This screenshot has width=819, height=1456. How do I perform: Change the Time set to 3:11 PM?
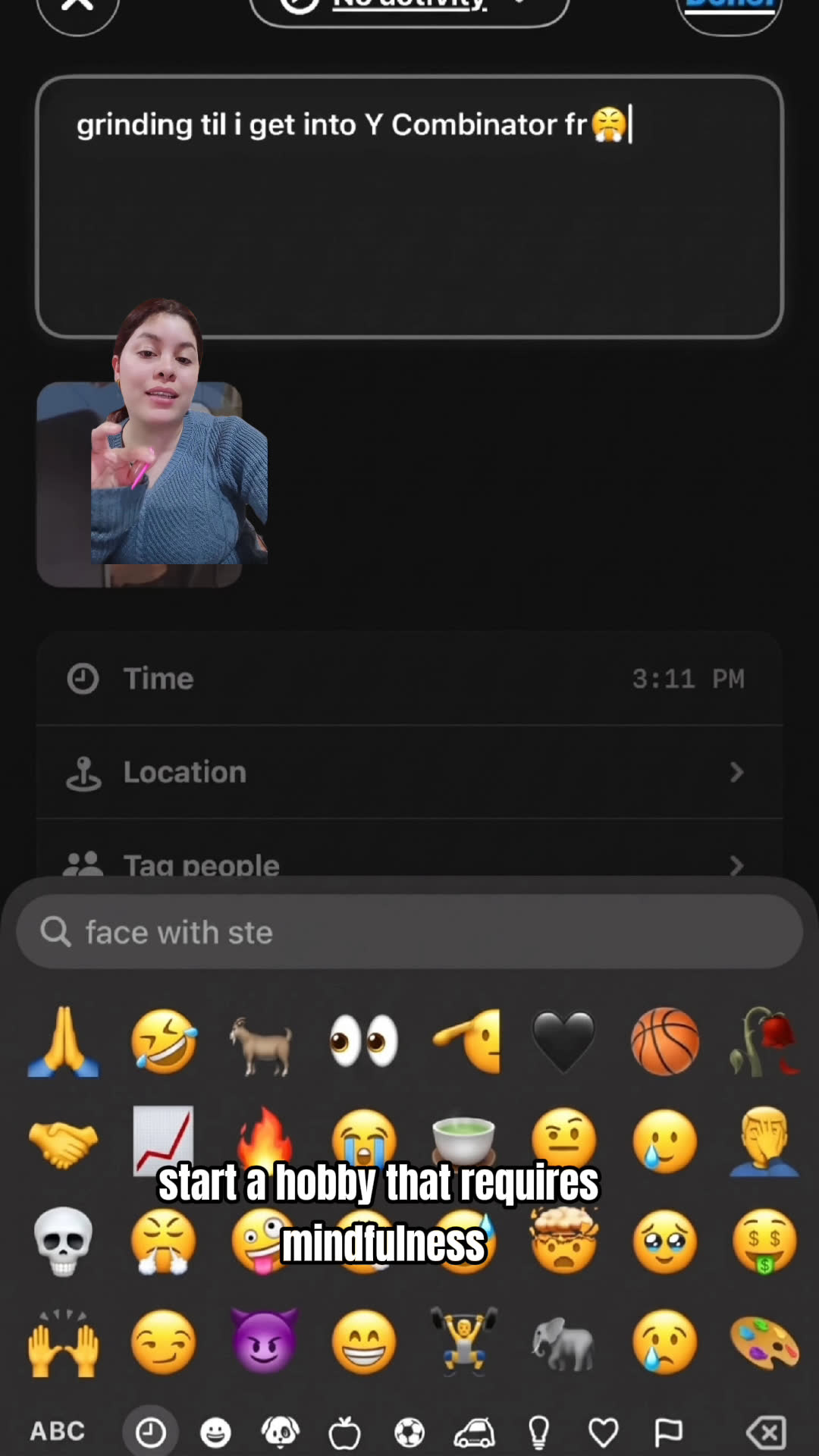409,679
